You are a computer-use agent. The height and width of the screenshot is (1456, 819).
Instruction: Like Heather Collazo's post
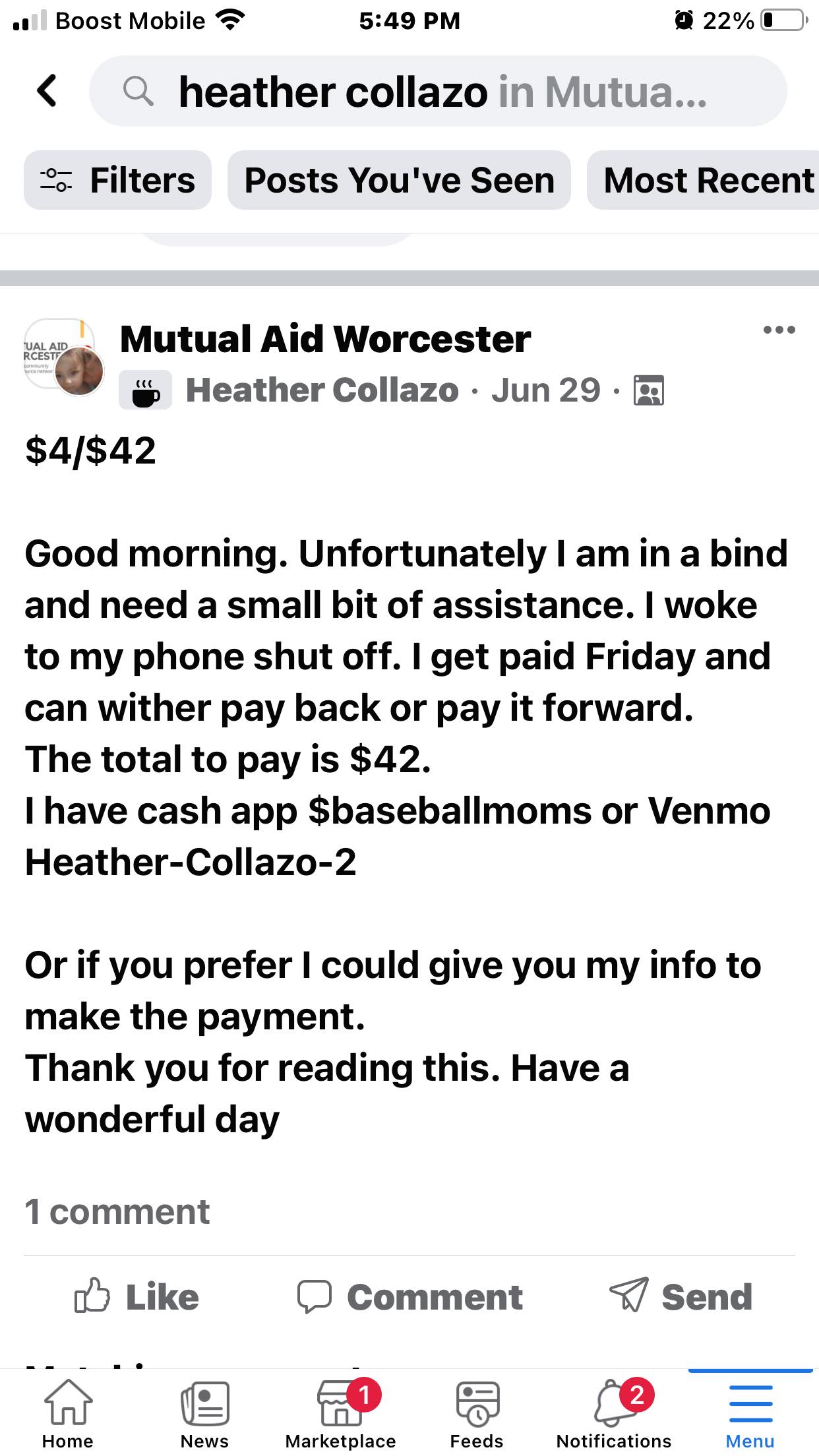pyautogui.click(x=137, y=1297)
